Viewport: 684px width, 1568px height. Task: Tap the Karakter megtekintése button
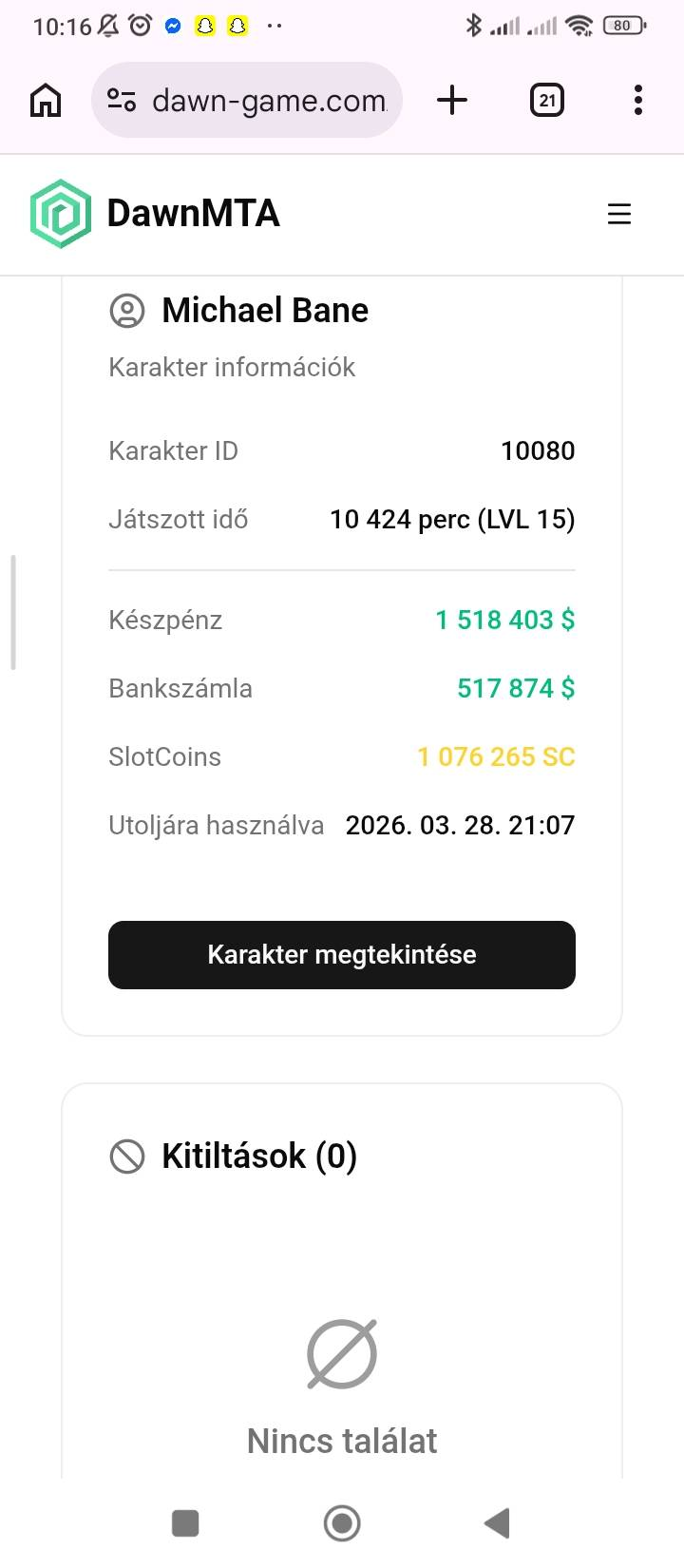(x=342, y=954)
